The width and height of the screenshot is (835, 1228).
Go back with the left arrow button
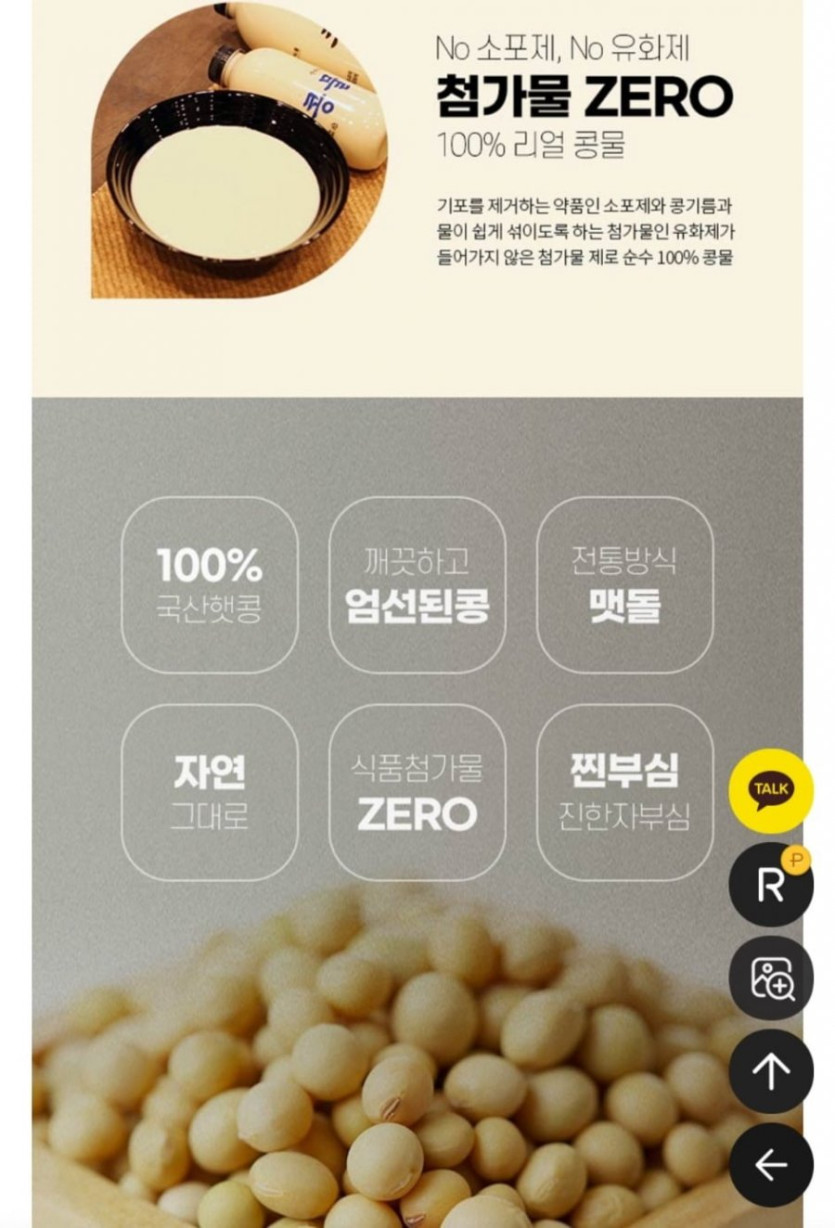[770, 1165]
